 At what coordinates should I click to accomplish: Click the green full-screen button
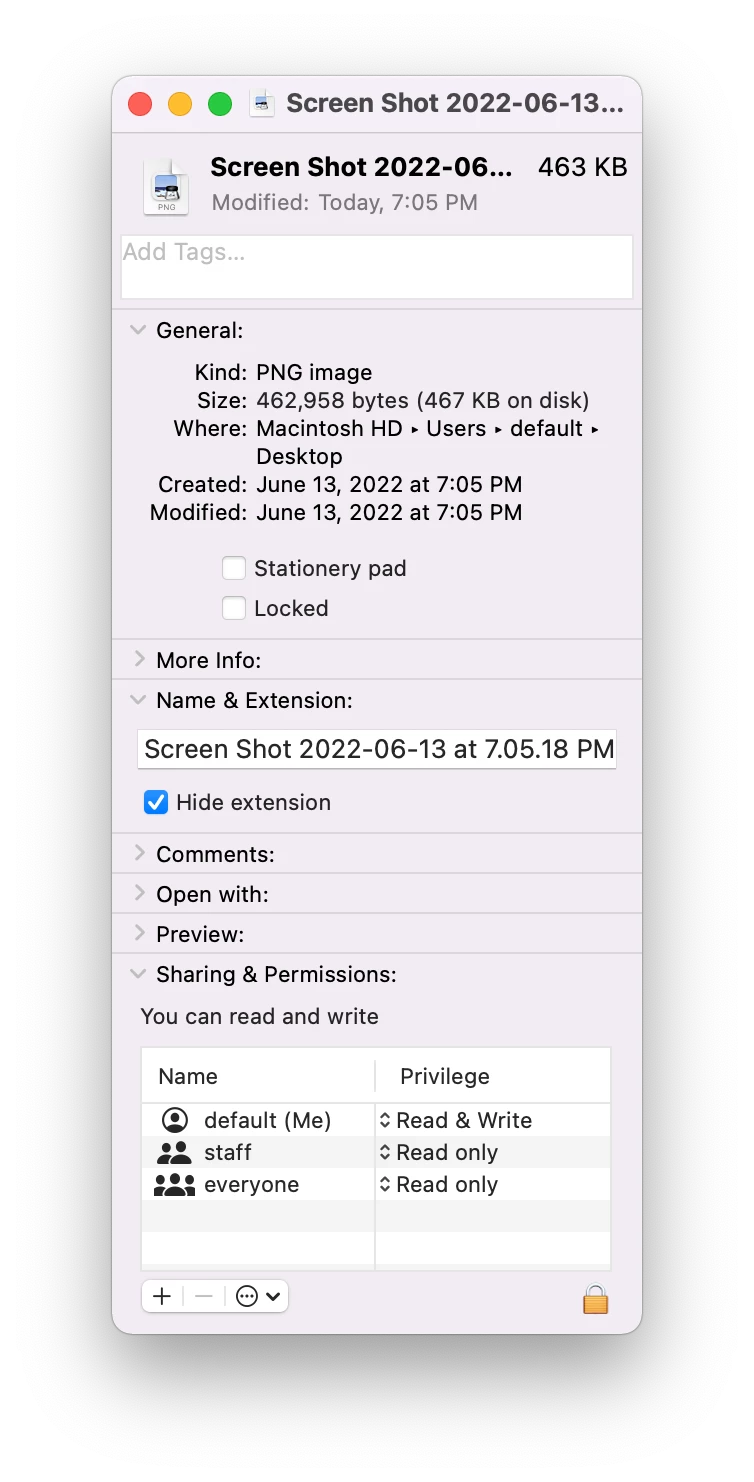click(220, 104)
